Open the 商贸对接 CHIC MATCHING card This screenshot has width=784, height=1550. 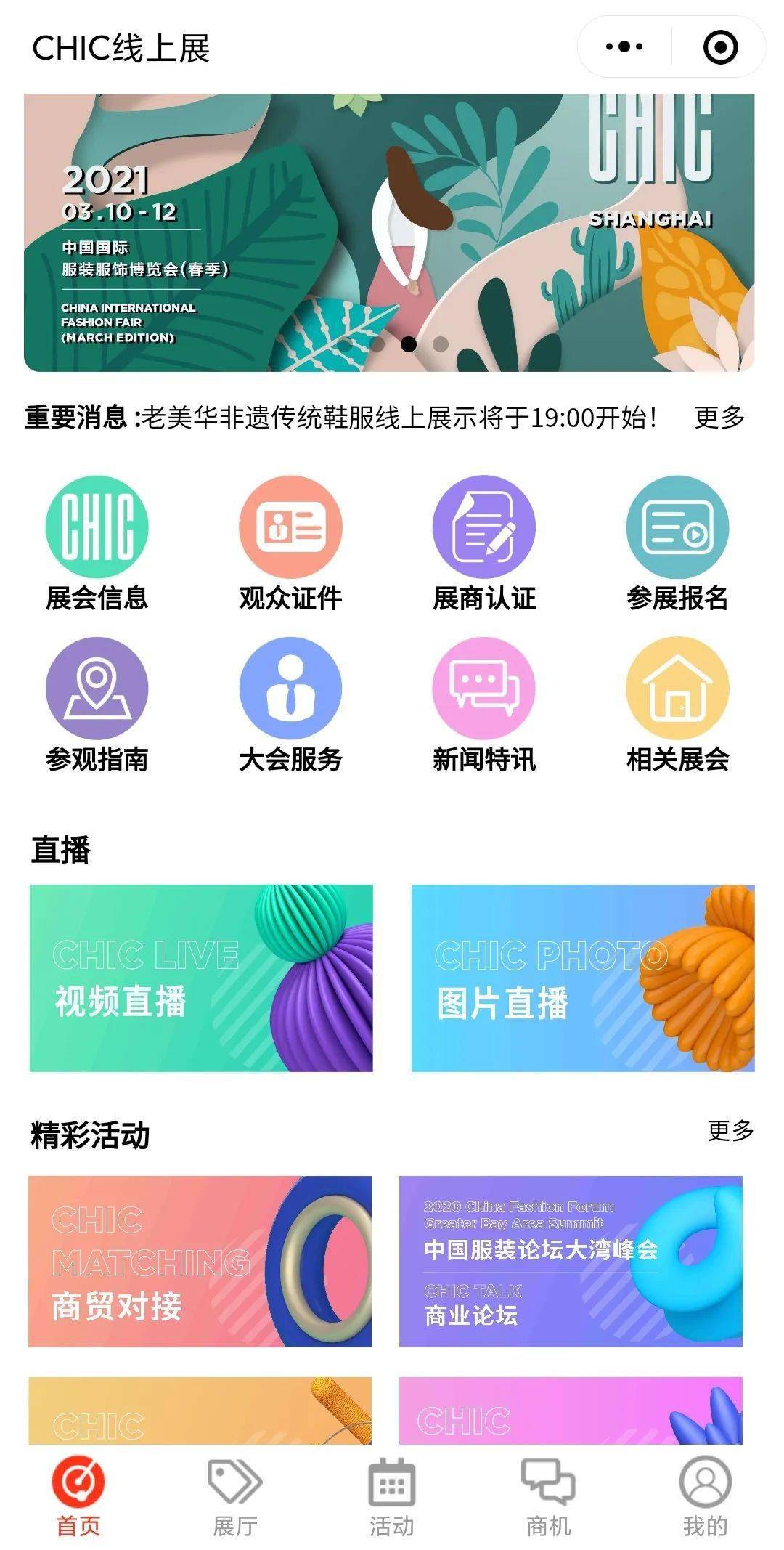[200, 1261]
